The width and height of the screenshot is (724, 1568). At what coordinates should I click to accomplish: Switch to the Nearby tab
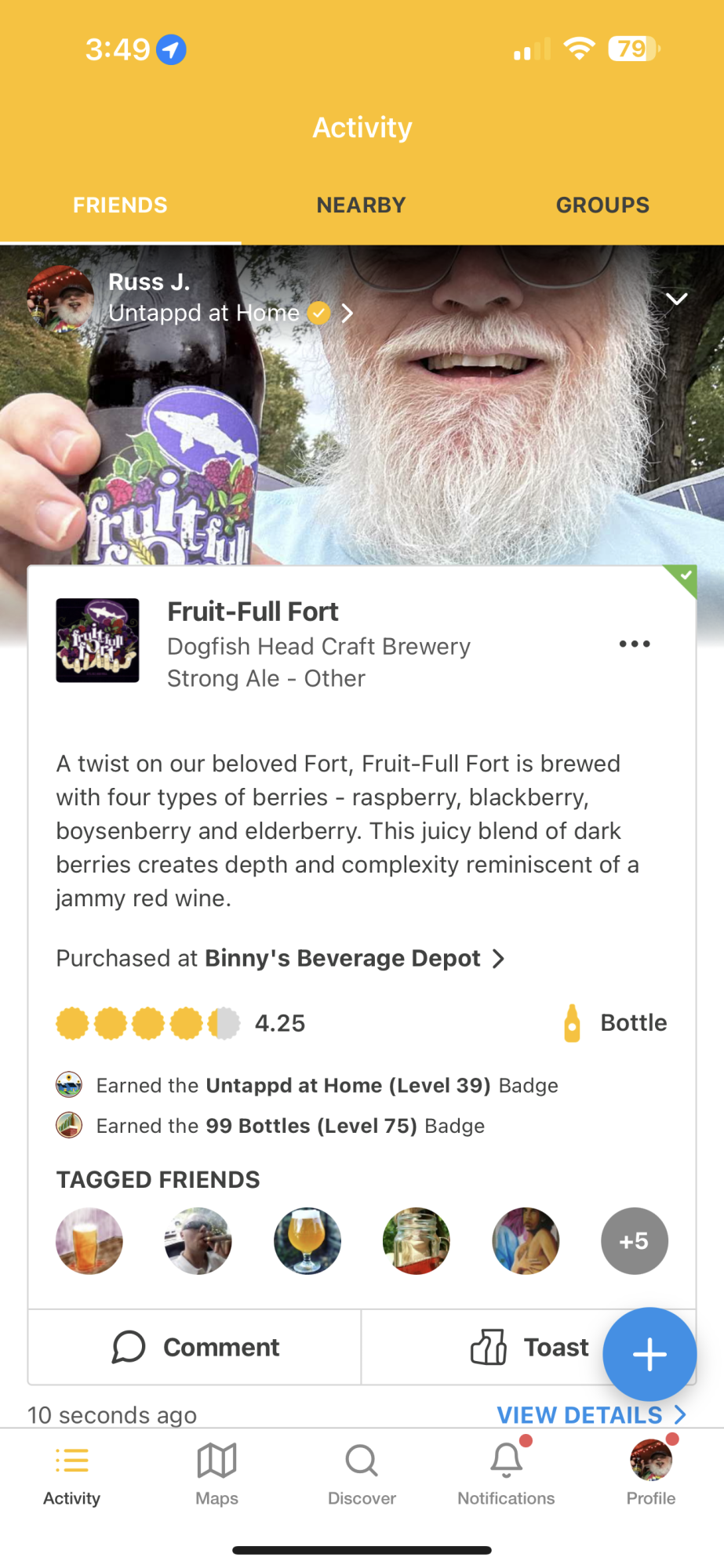tap(361, 205)
